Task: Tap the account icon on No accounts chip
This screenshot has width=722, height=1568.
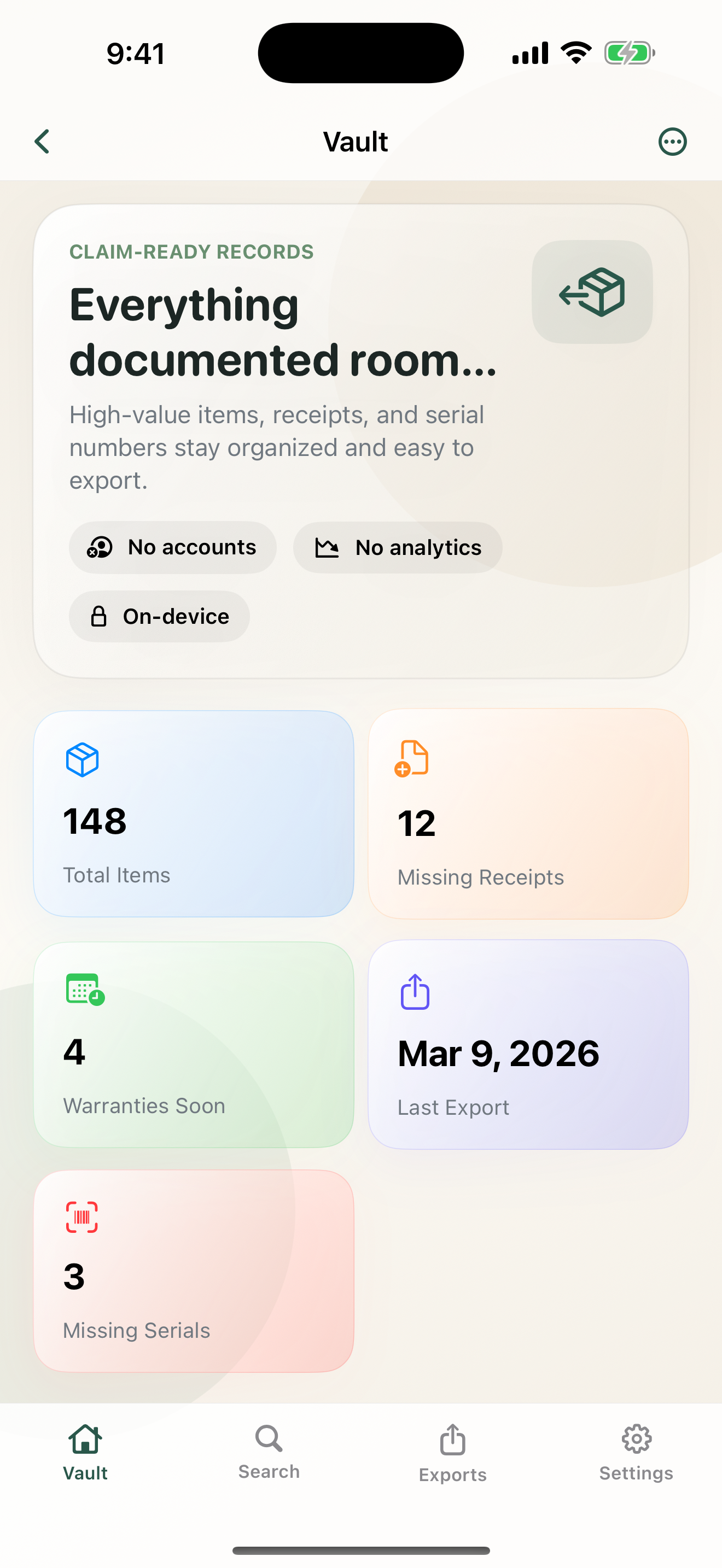Action: (x=99, y=547)
